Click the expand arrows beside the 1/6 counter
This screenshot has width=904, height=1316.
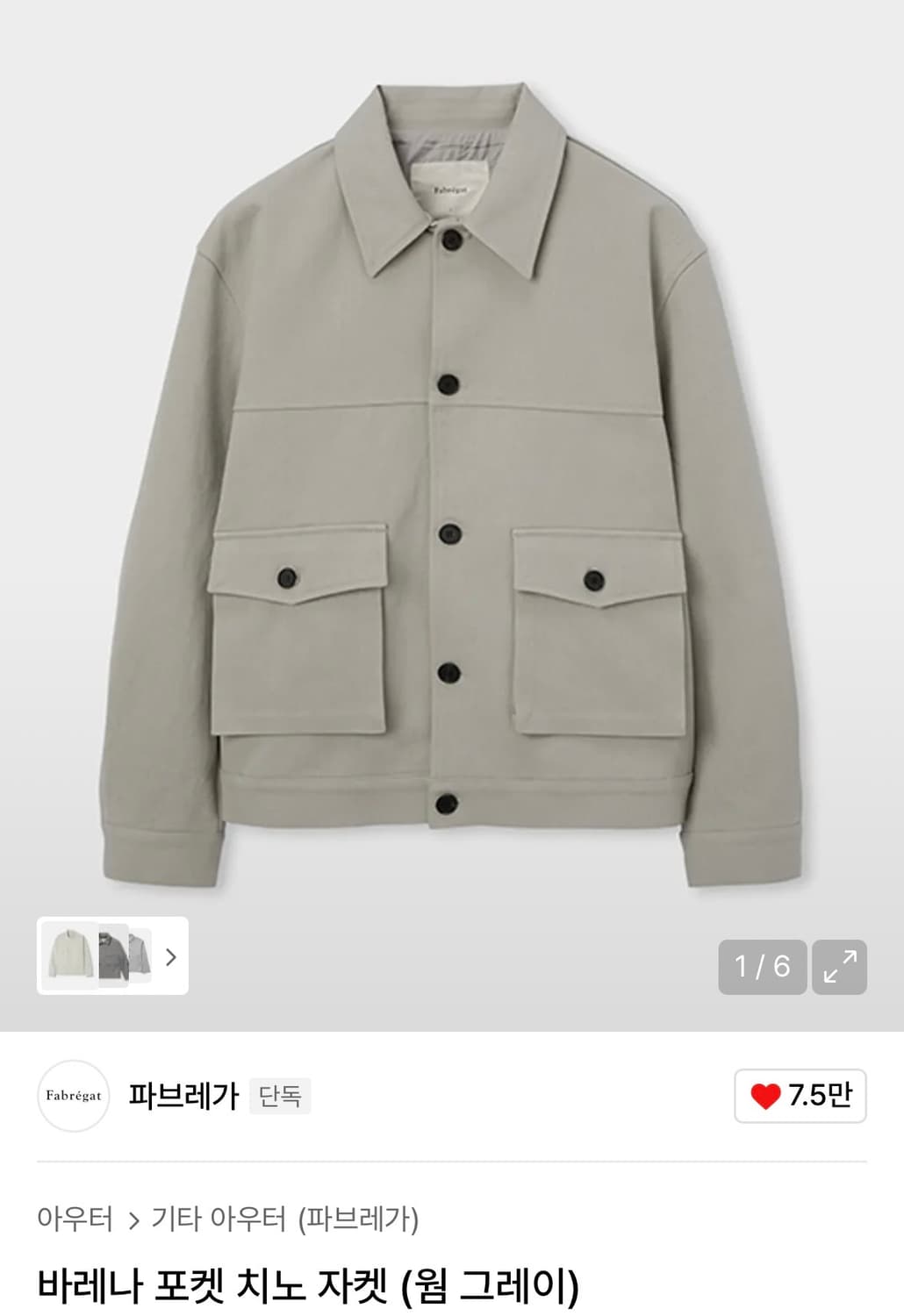point(842,965)
